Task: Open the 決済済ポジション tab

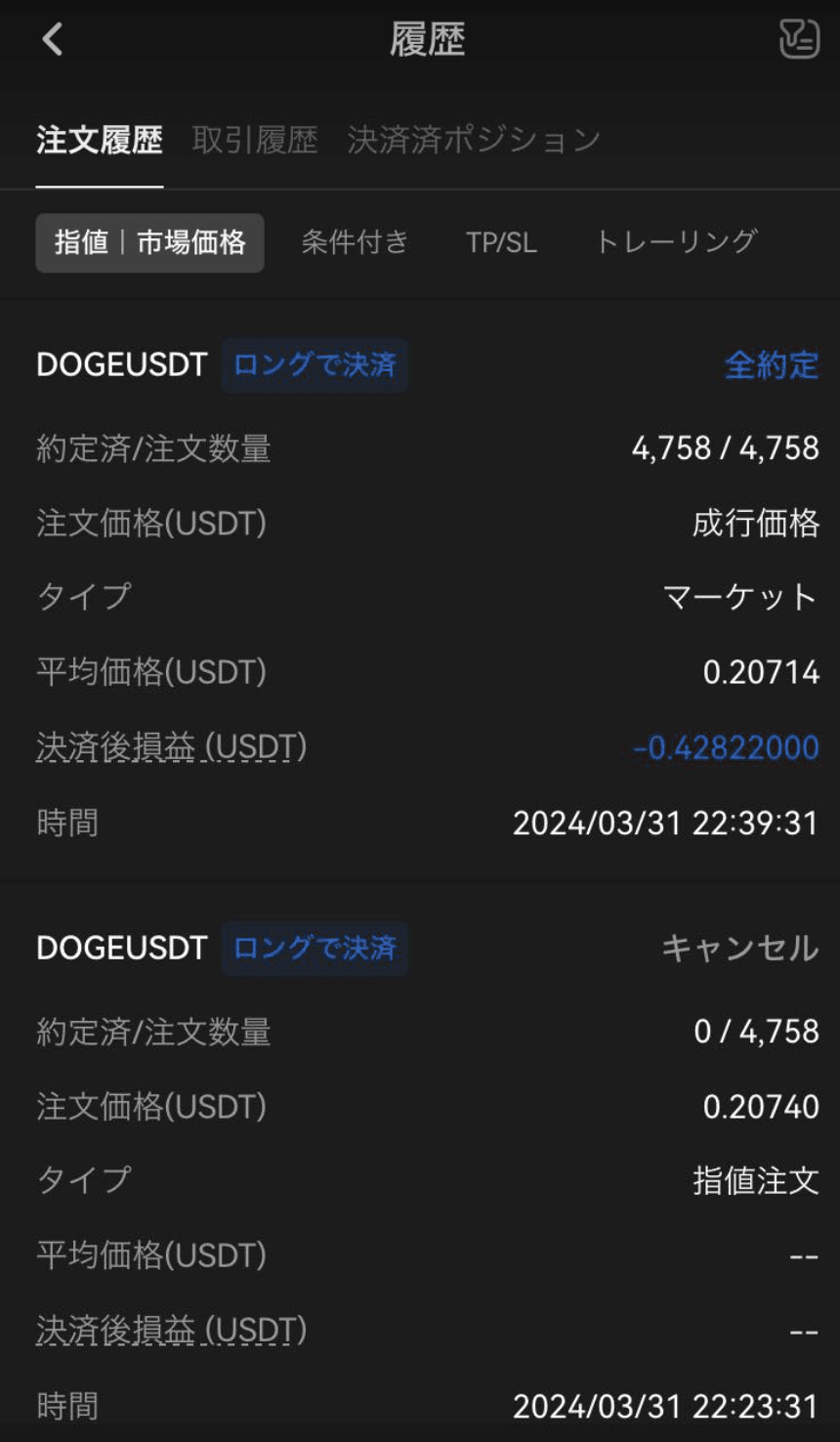Action: coord(473,139)
